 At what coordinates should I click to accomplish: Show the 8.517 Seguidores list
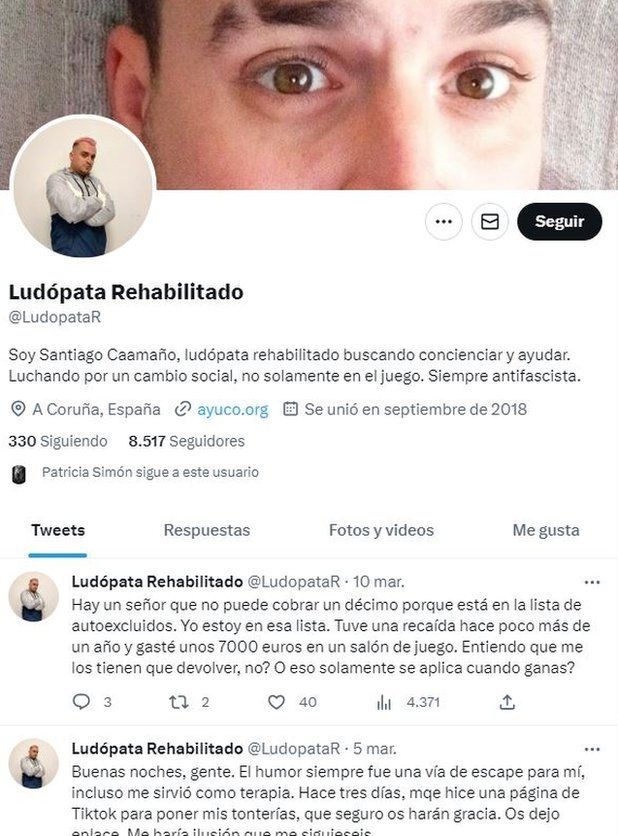click(x=186, y=441)
